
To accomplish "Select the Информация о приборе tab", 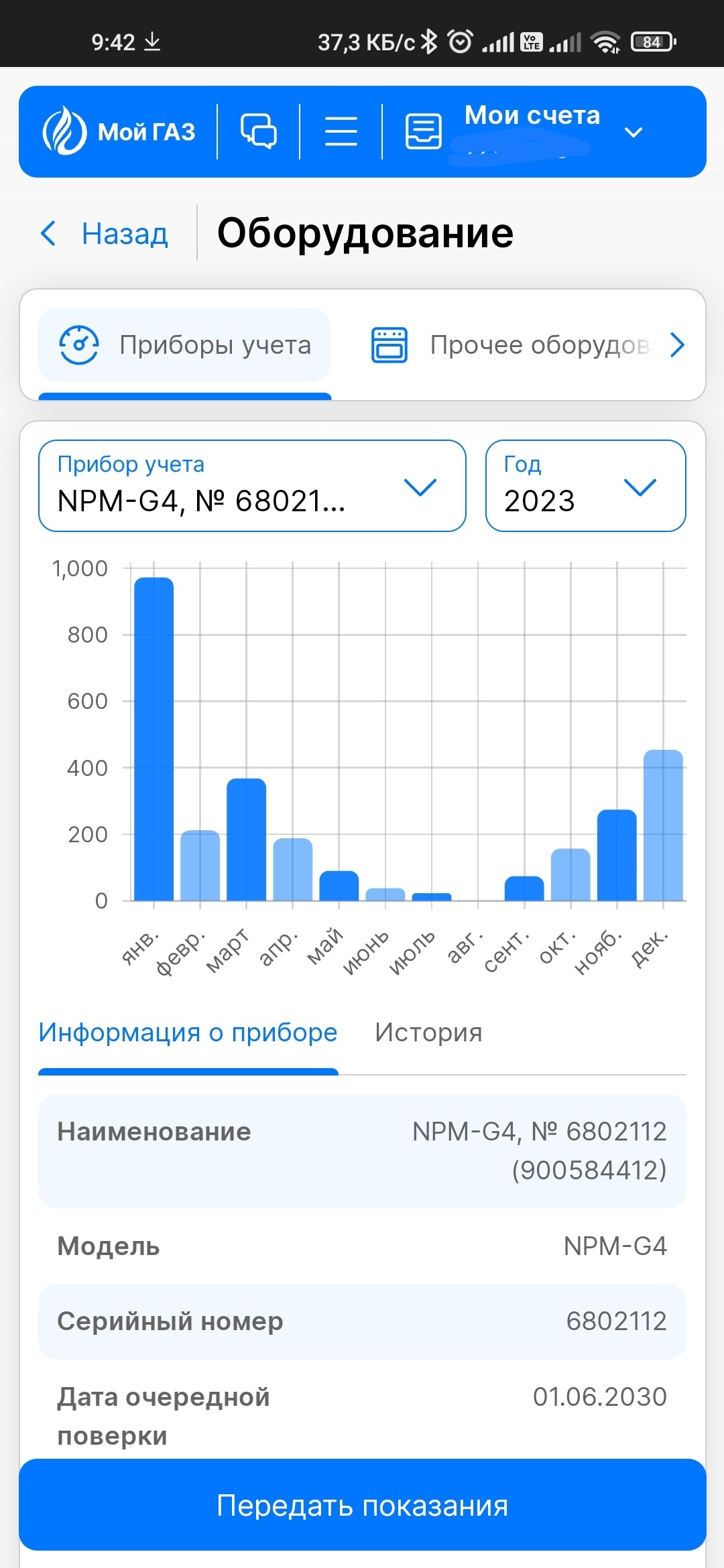I will (x=188, y=1033).
